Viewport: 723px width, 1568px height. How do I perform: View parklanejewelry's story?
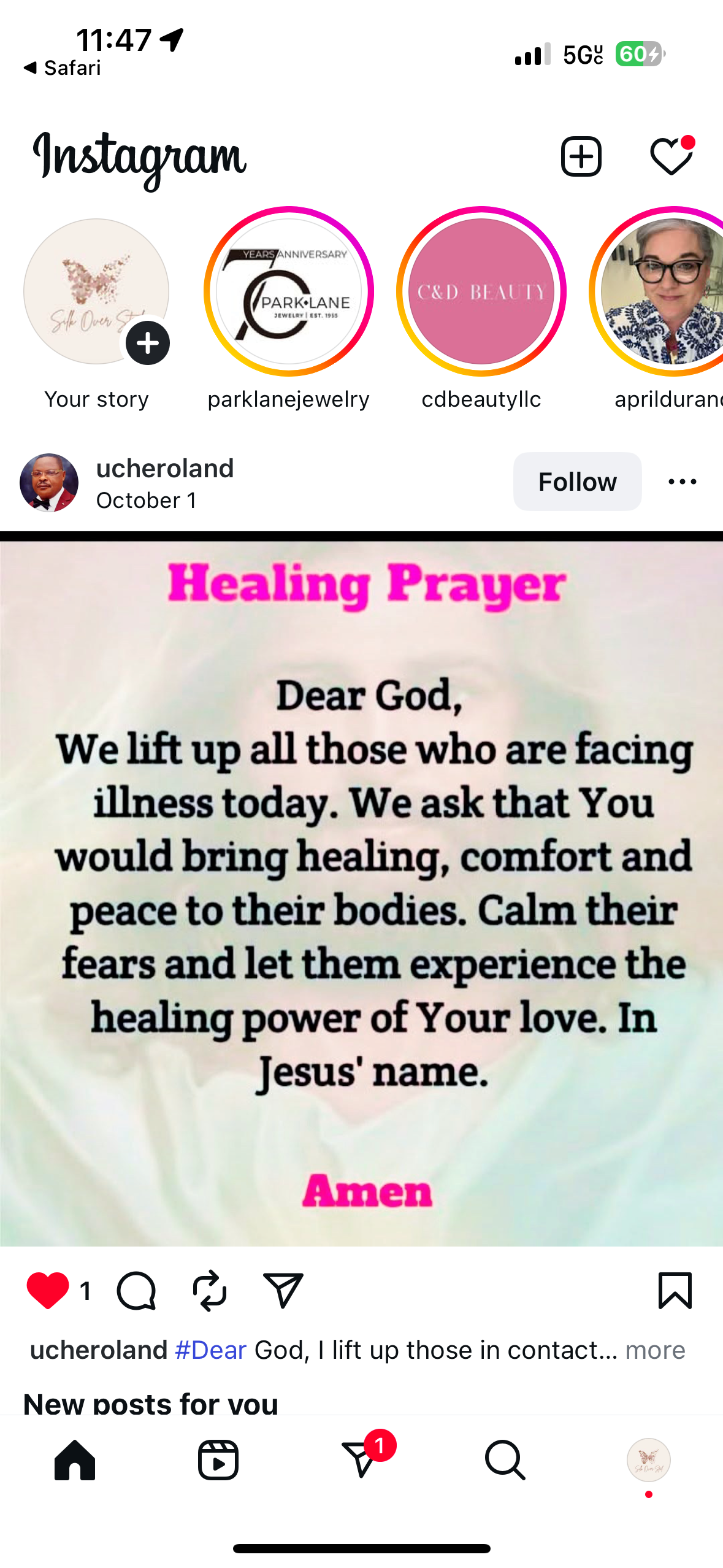coord(288,292)
